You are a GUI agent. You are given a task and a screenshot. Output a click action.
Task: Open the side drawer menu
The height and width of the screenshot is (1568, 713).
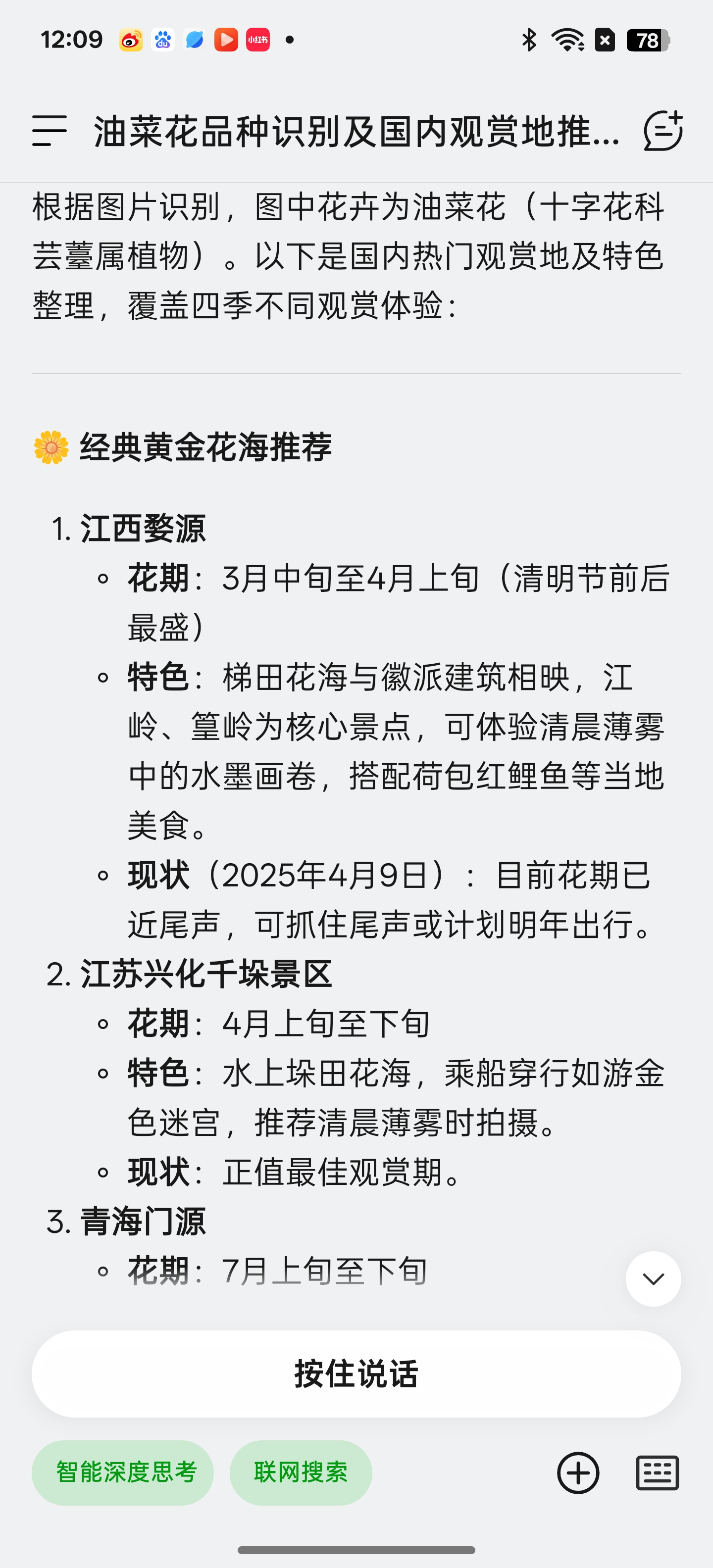50,131
